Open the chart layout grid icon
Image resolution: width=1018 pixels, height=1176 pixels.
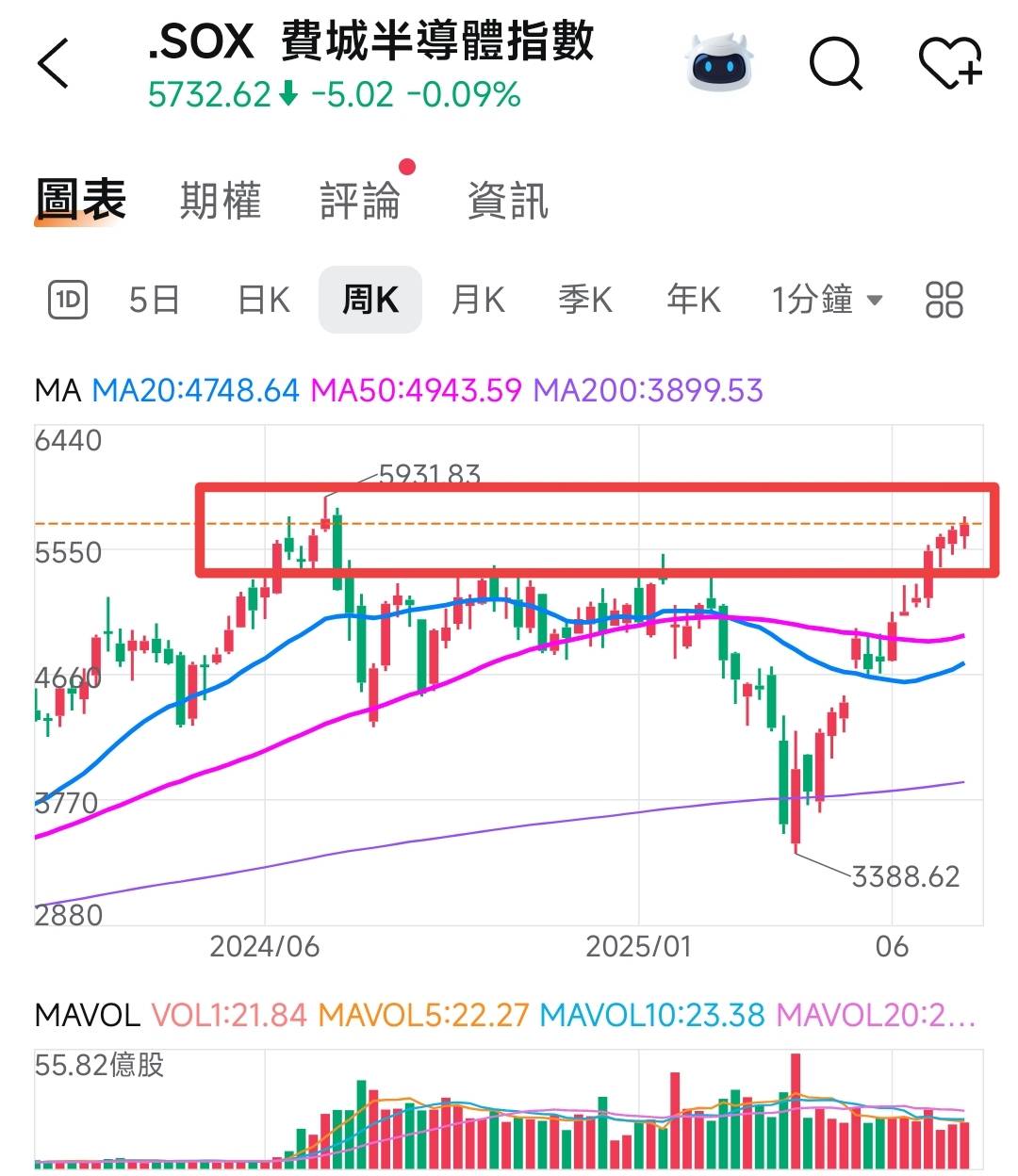[944, 299]
